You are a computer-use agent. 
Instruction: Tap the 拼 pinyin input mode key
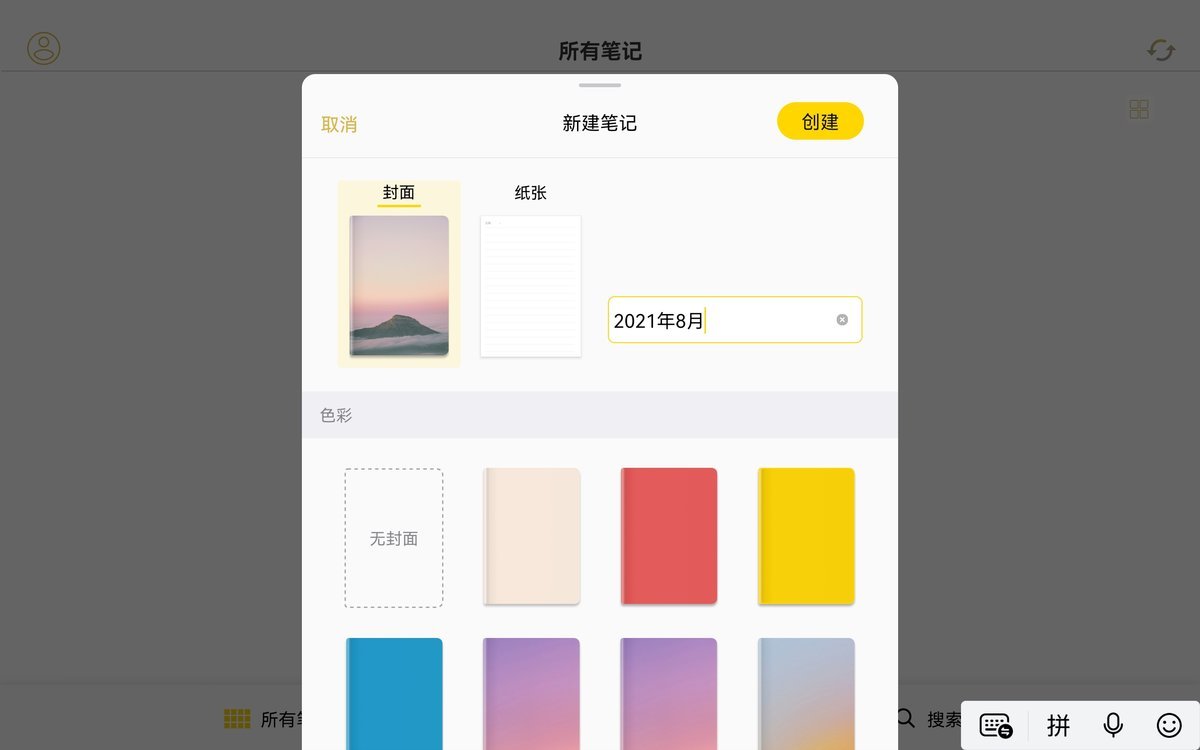click(x=1058, y=725)
